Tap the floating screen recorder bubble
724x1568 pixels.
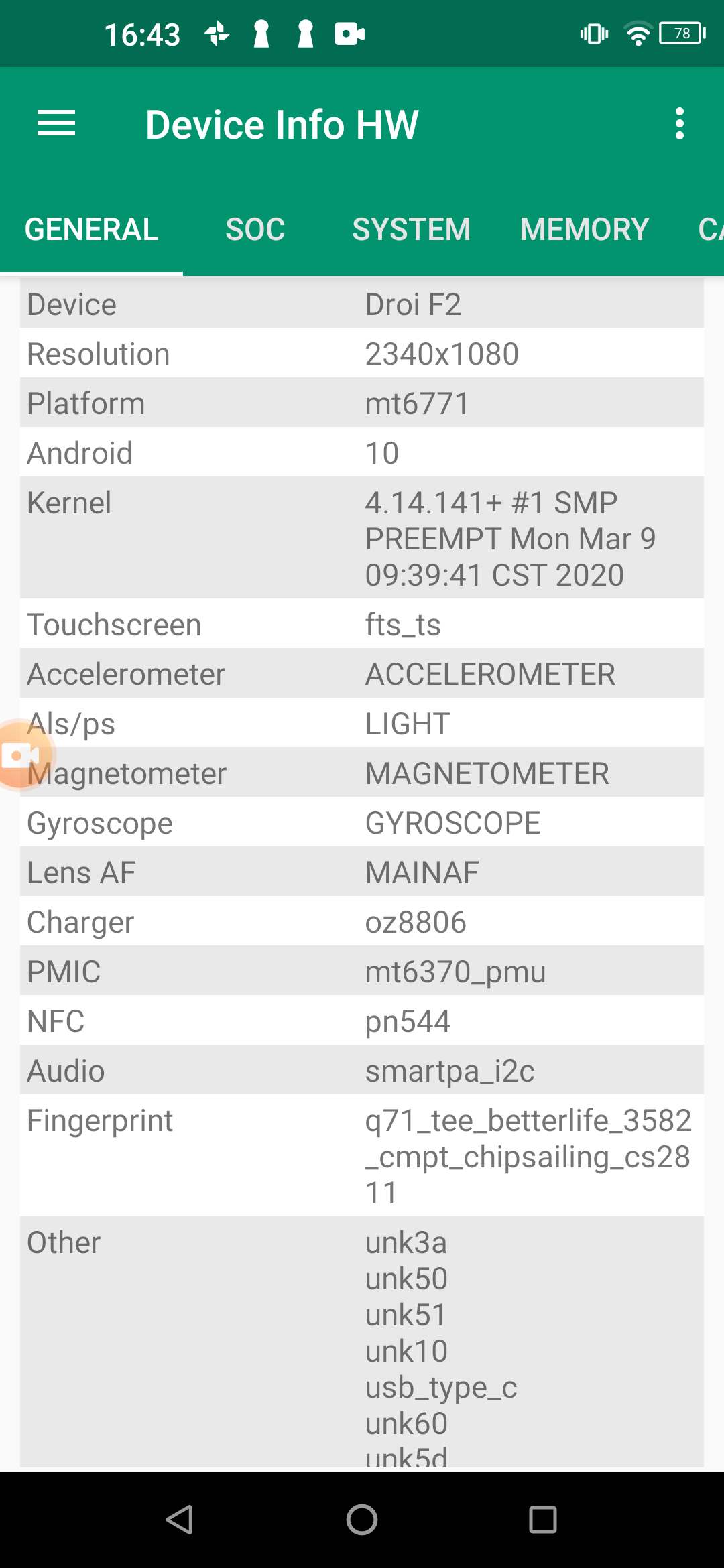click(x=20, y=756)
